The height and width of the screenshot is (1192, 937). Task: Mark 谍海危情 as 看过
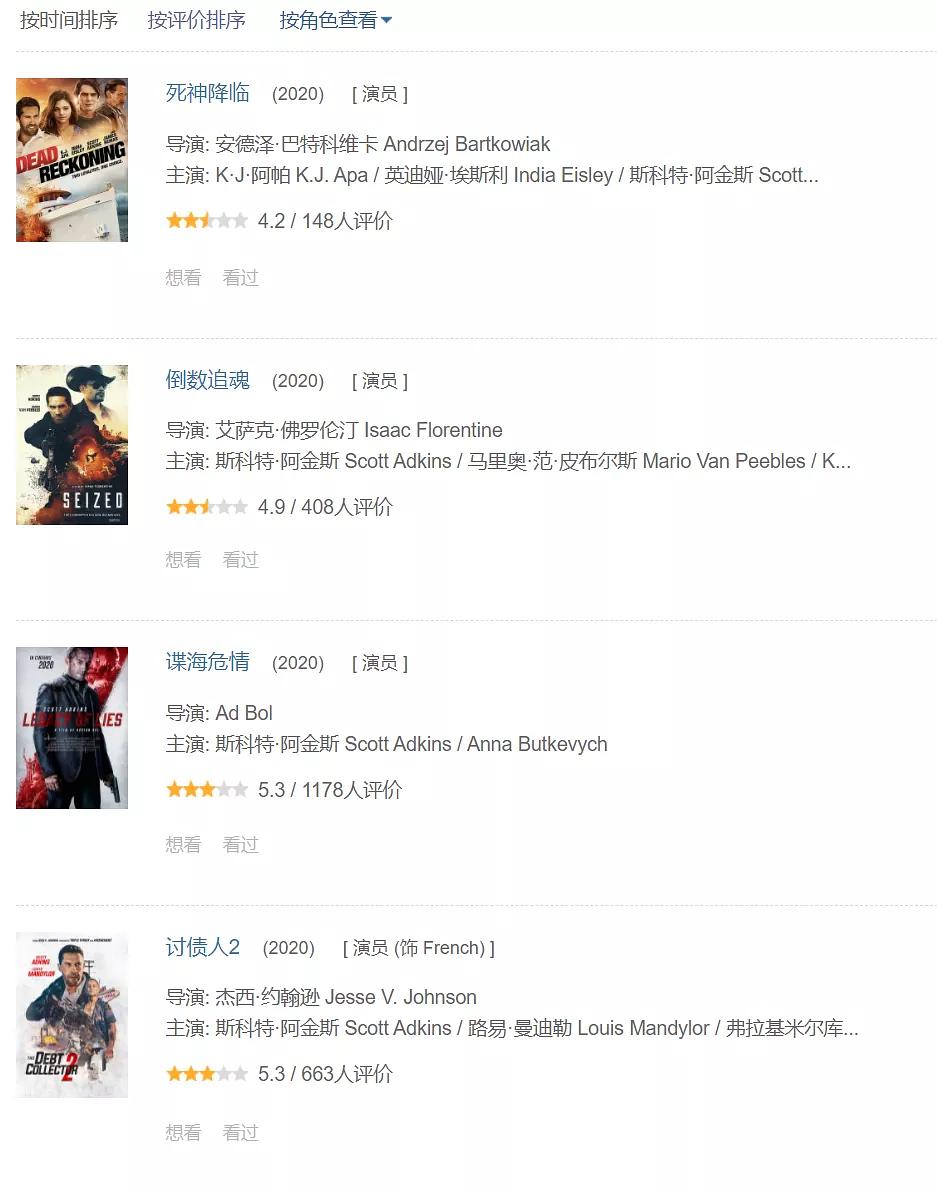(240, 845)
